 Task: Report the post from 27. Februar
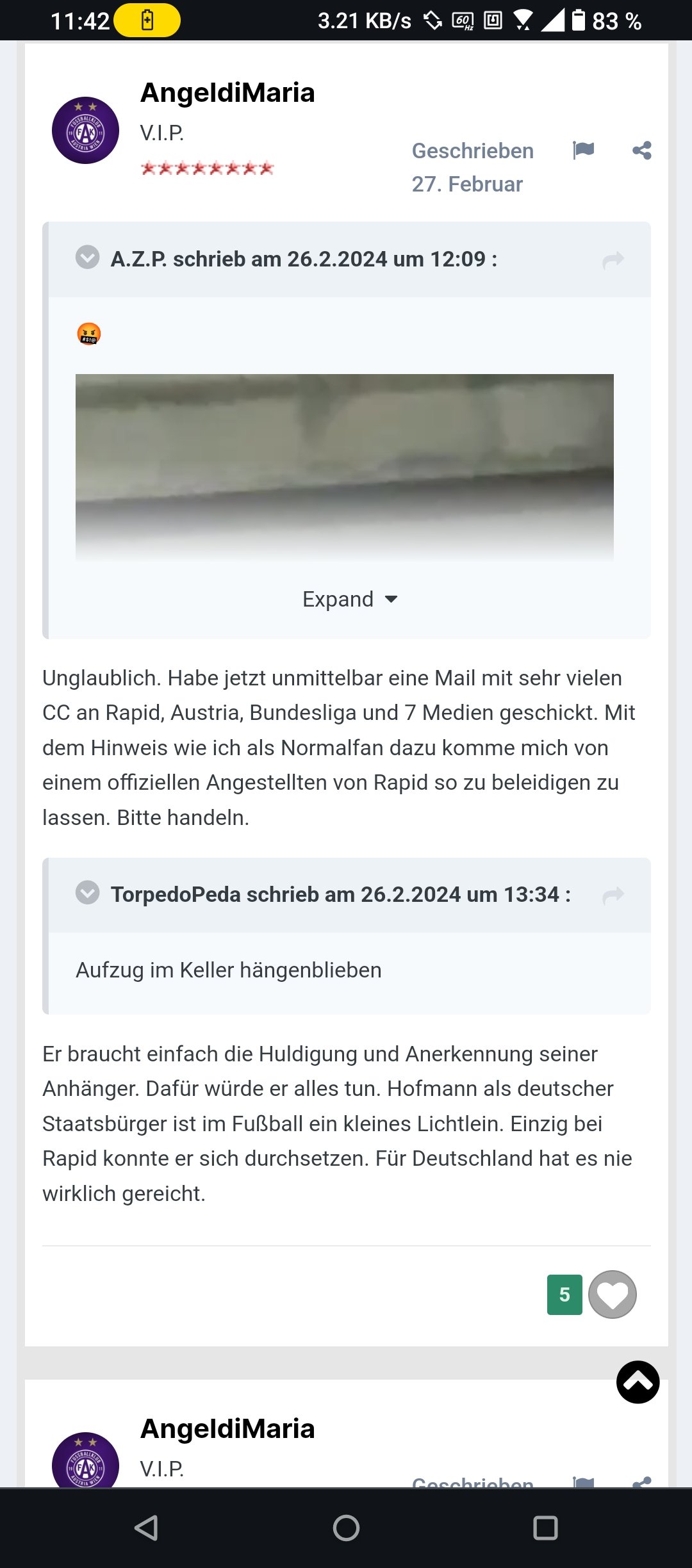click(583, 151)
